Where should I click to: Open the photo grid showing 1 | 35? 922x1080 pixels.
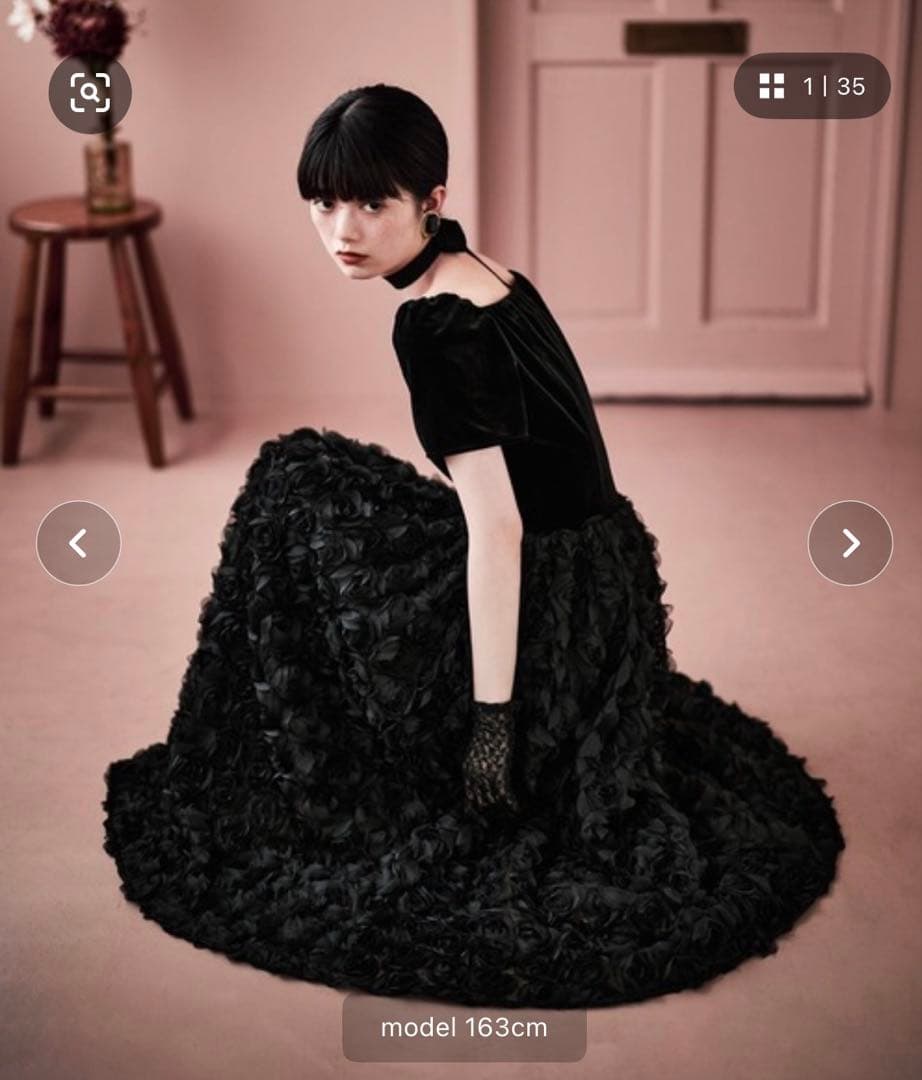[x=811, y=86]
